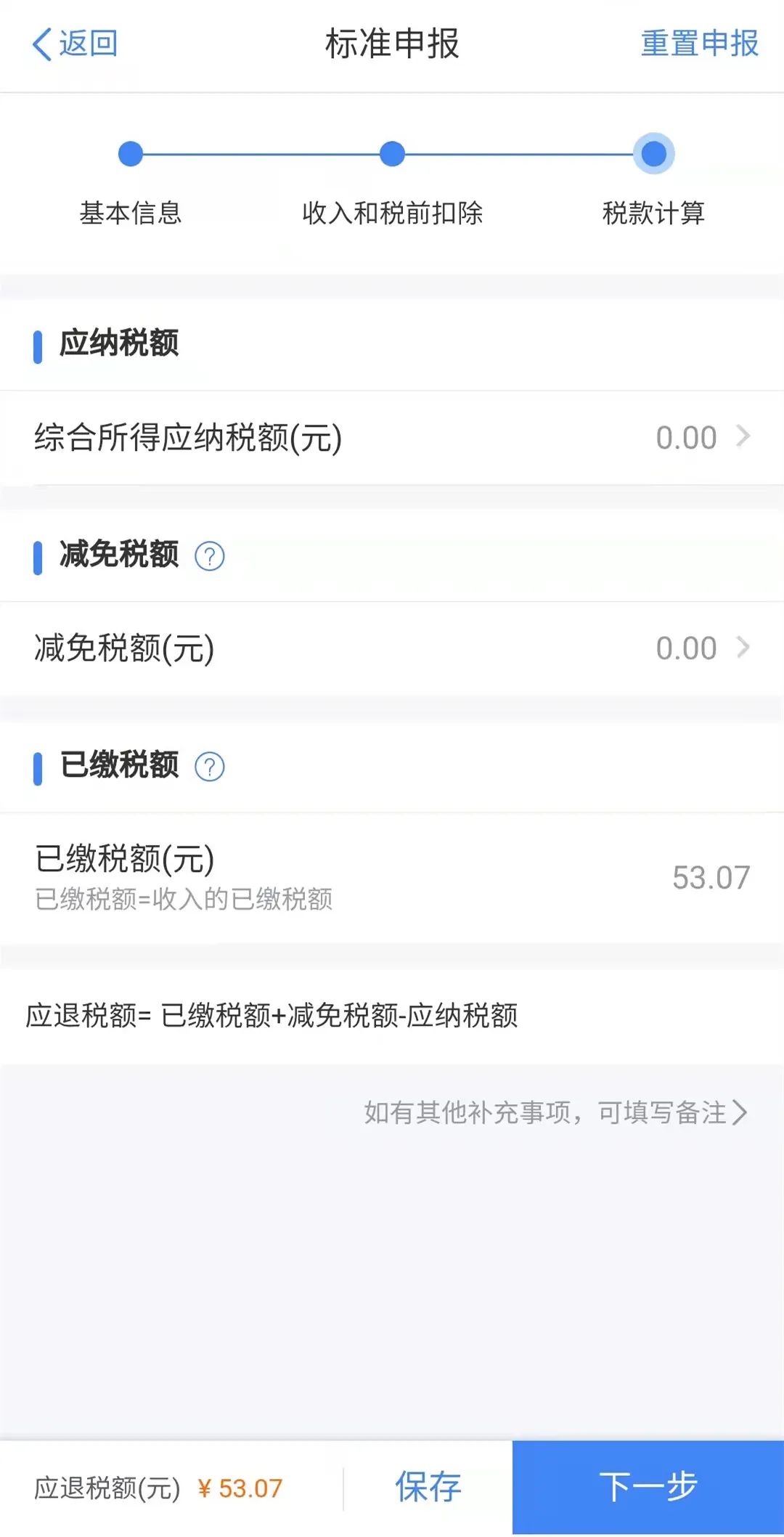Proceed with the 下一步 button
Image resolution: width=784 pixels, height=1537 pixels.
tap(648, 1487)
